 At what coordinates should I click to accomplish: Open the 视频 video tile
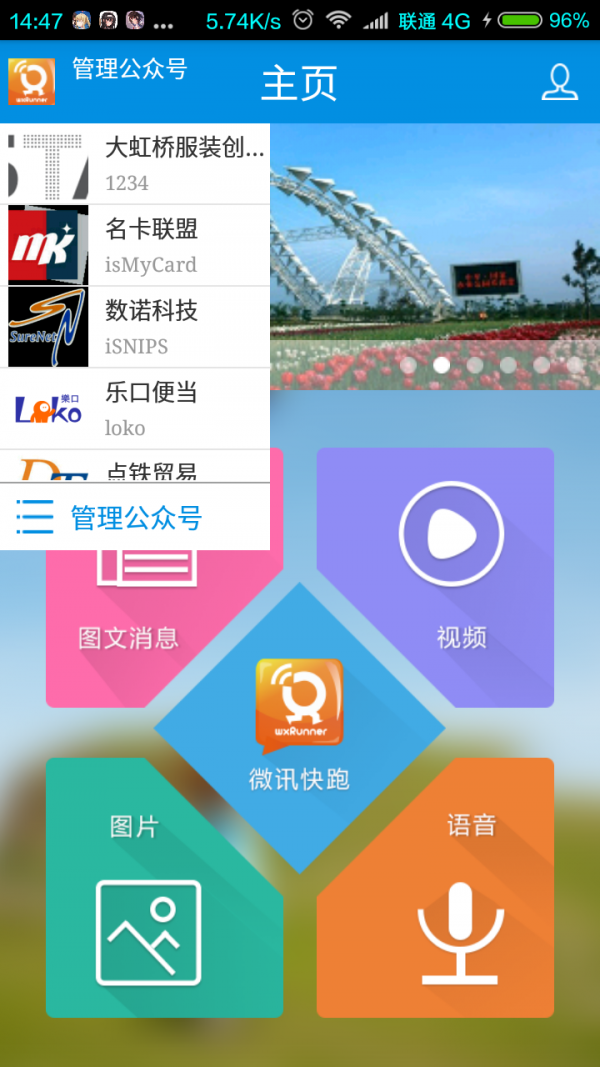click(x=460, y=560)
